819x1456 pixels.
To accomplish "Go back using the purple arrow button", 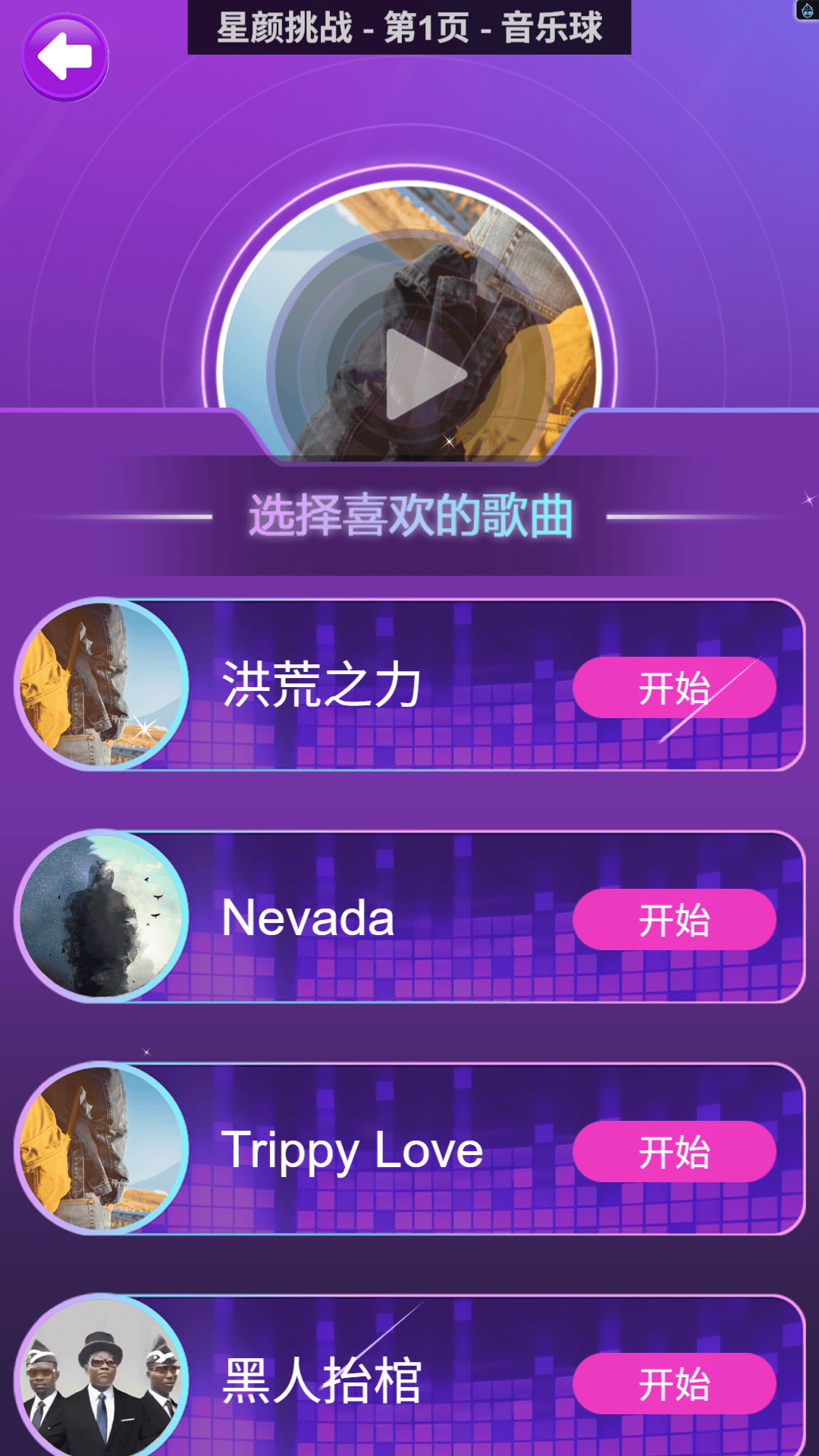I will pos(65,57).
